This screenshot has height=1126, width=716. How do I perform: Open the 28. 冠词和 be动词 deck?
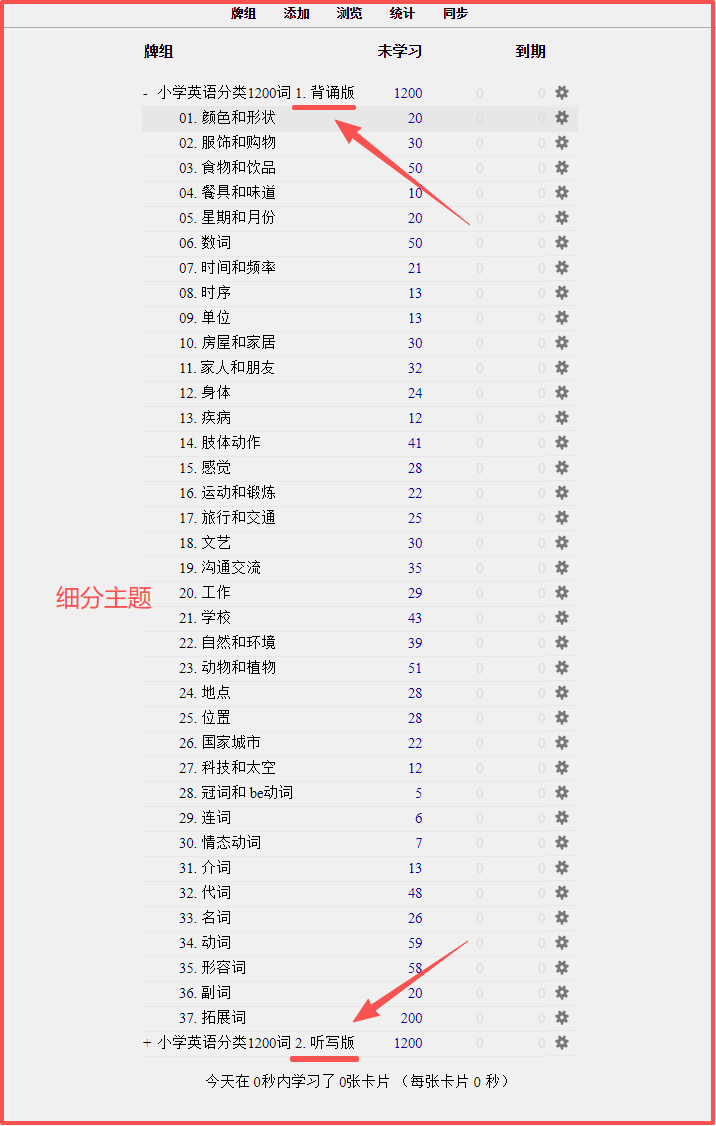click(236, 793)
